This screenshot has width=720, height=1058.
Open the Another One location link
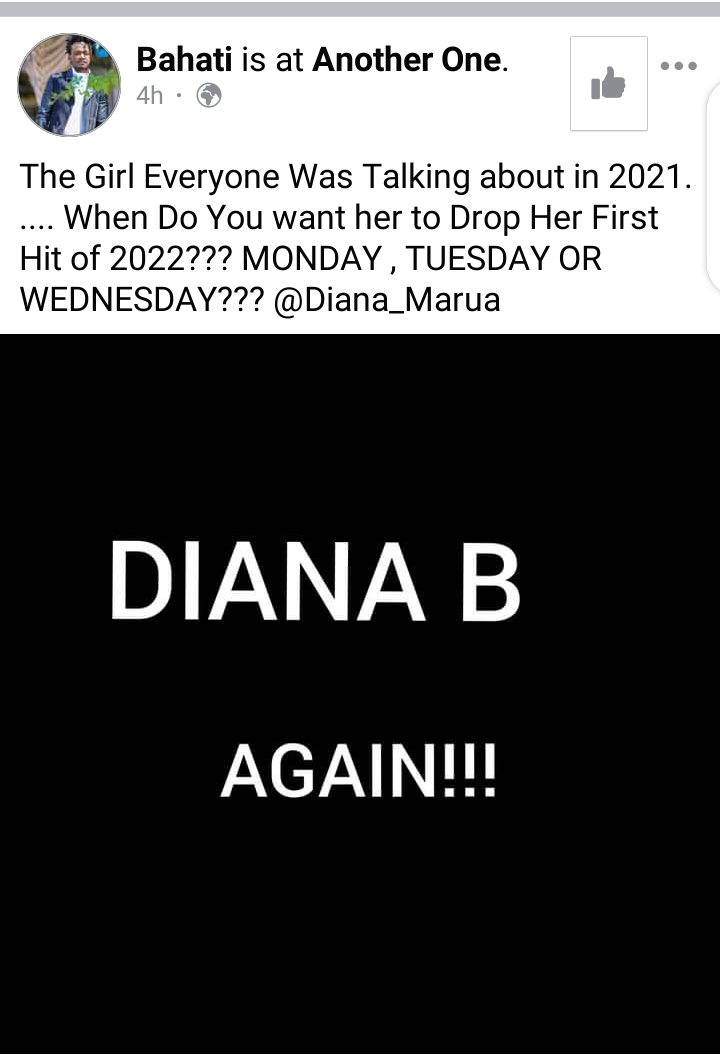[405, 60]
